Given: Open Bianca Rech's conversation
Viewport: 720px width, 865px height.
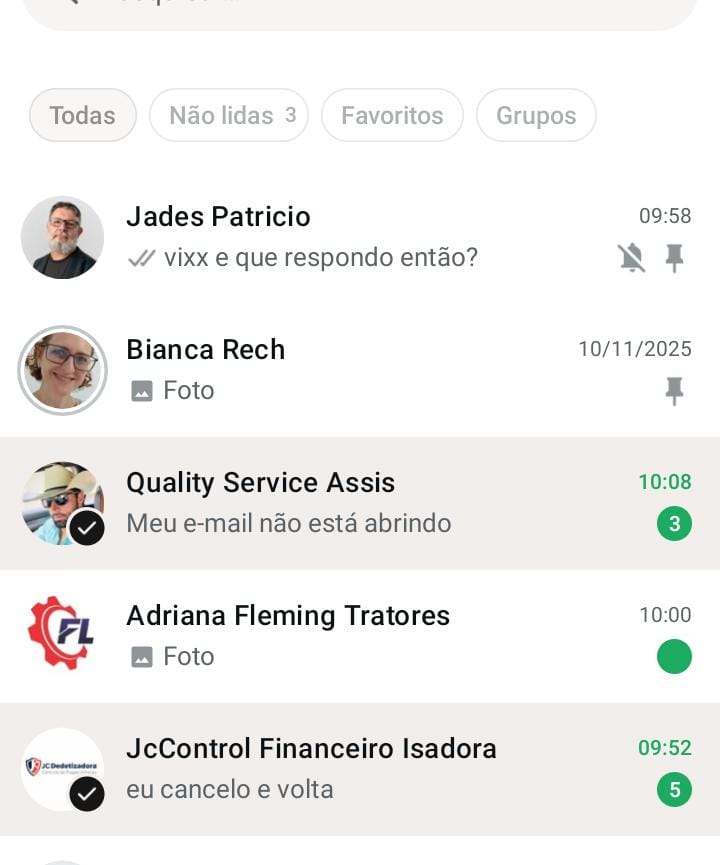Looking at the screenshot, I should pos(380,370).
